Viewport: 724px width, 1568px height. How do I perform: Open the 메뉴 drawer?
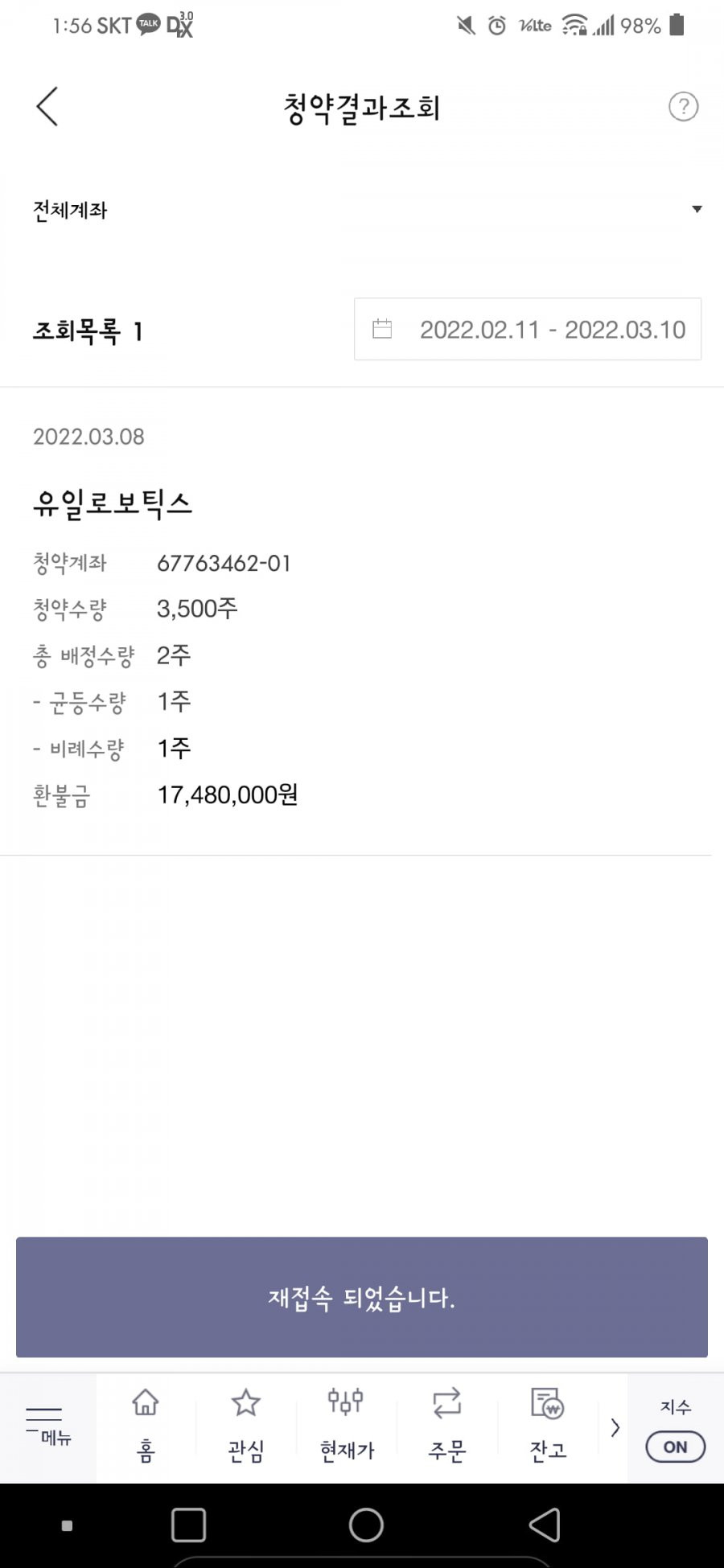[x=47, y=1428]
